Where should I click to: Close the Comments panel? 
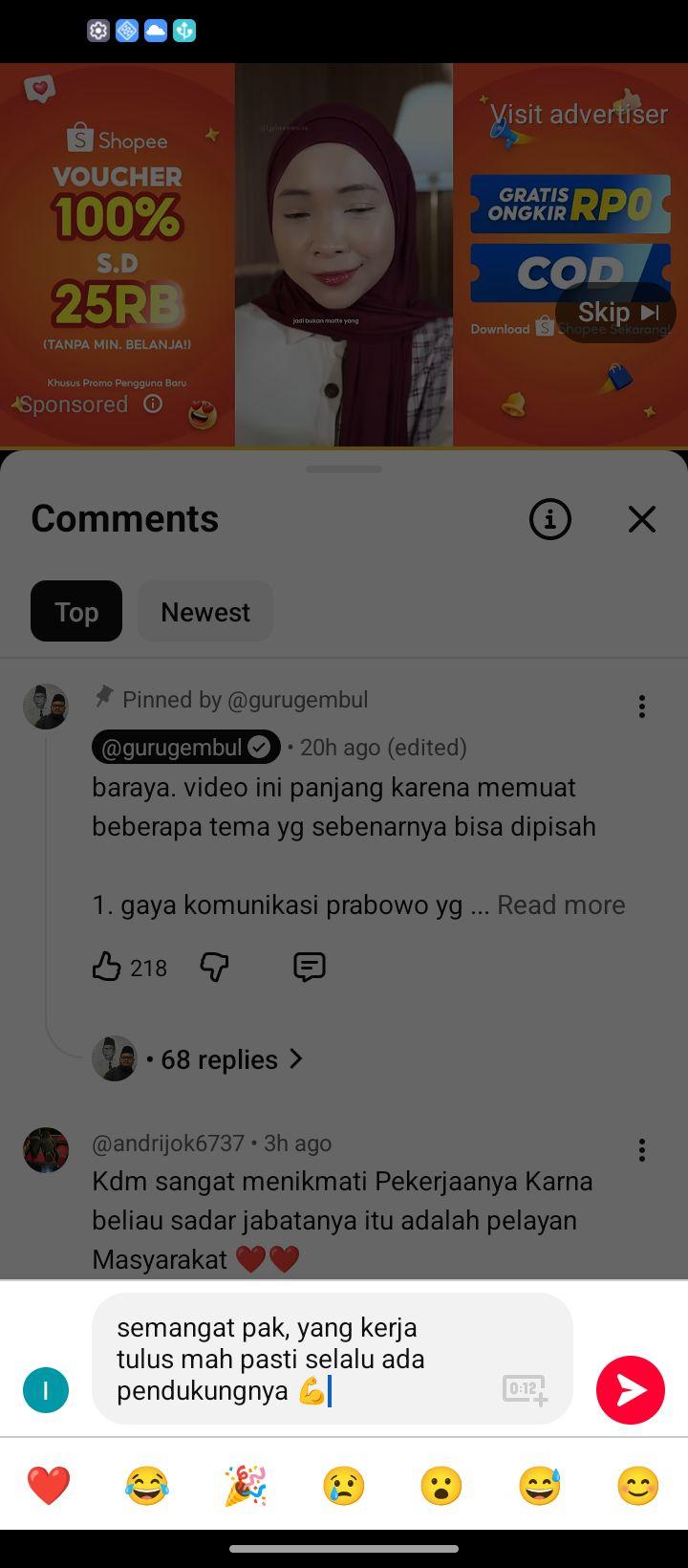[x=642, y=519]
